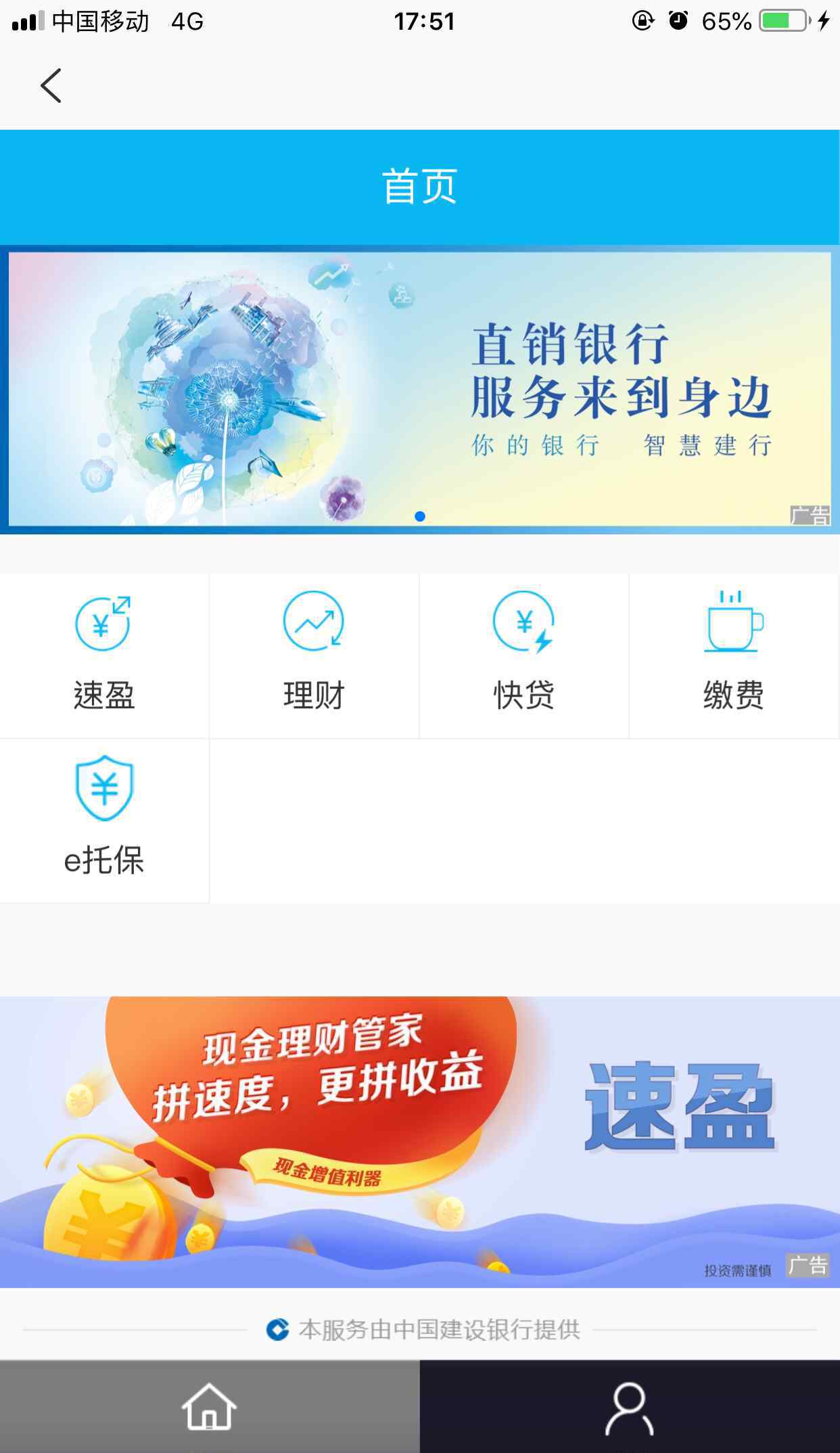Go back using the top-left arrow
Viewport: 840px width, 1453px height.
pos(51,86)
